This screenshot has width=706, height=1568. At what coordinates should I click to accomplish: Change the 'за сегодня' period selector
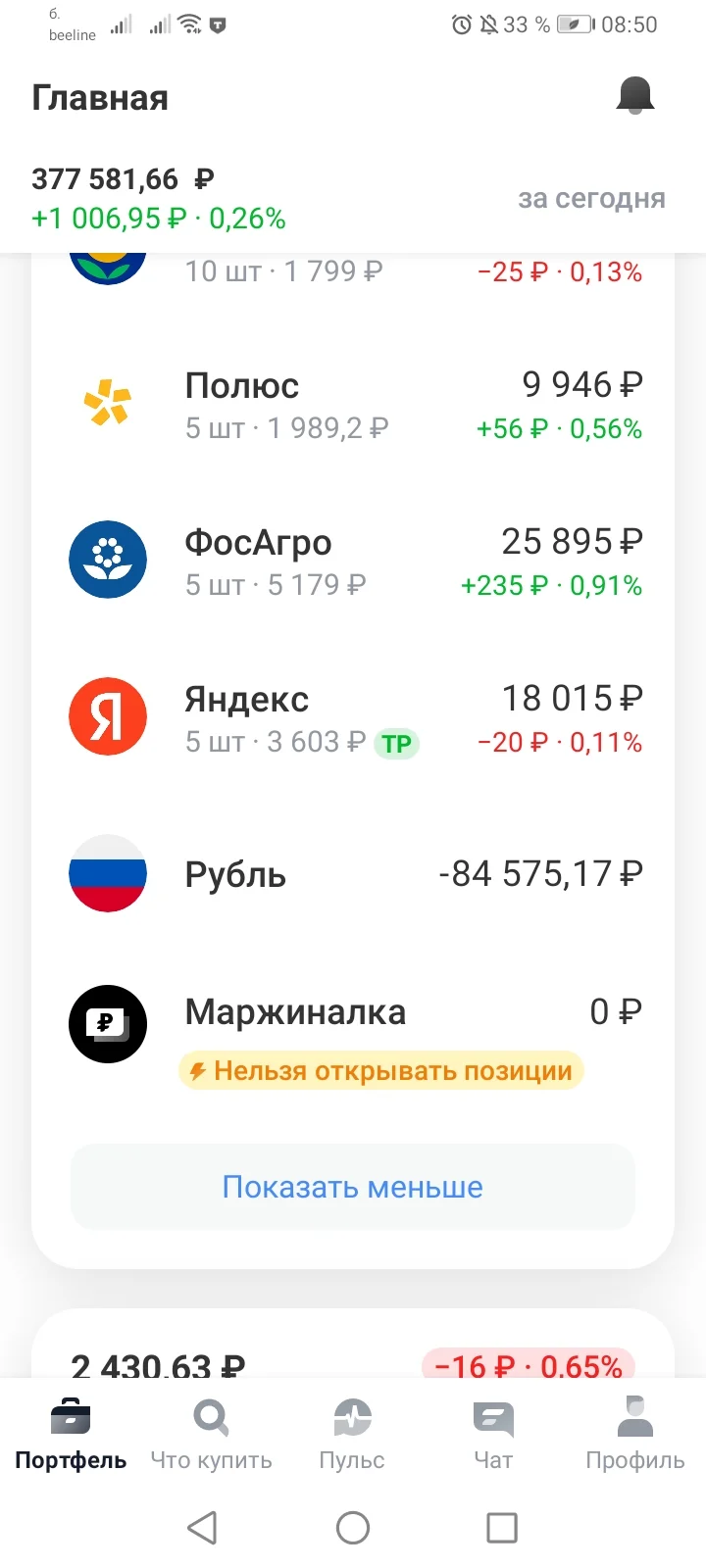point(591,199)
